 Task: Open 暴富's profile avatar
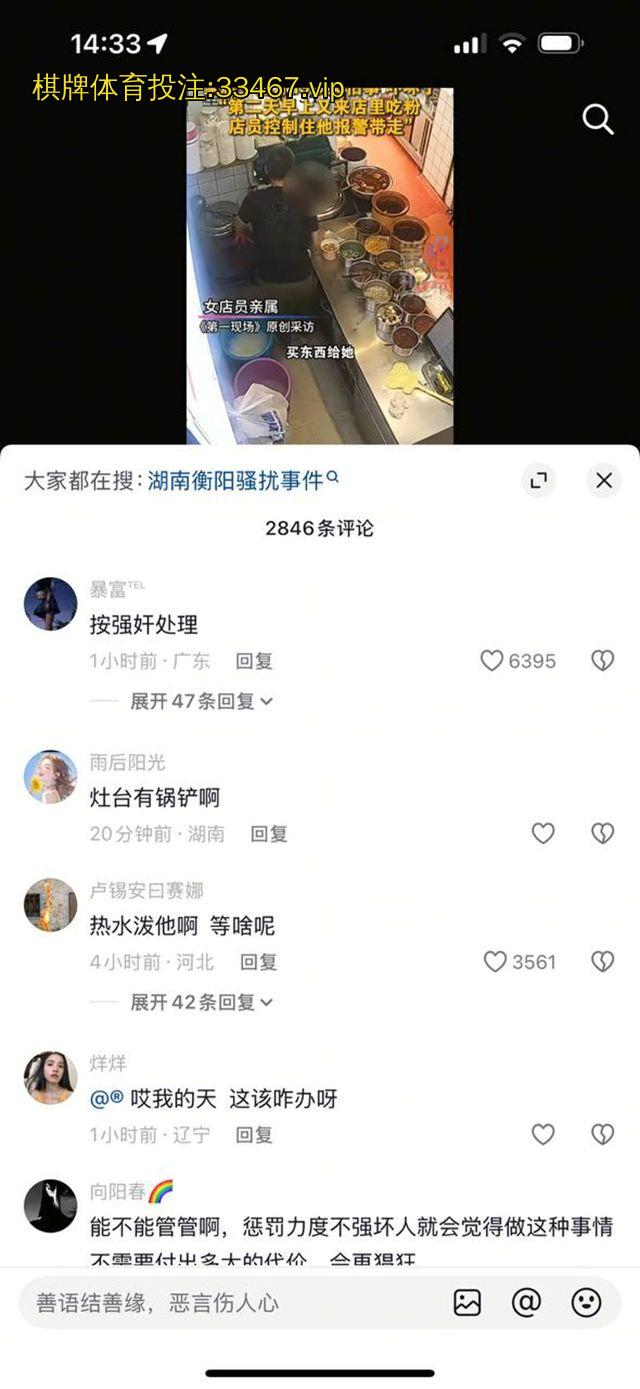[50, 604]
